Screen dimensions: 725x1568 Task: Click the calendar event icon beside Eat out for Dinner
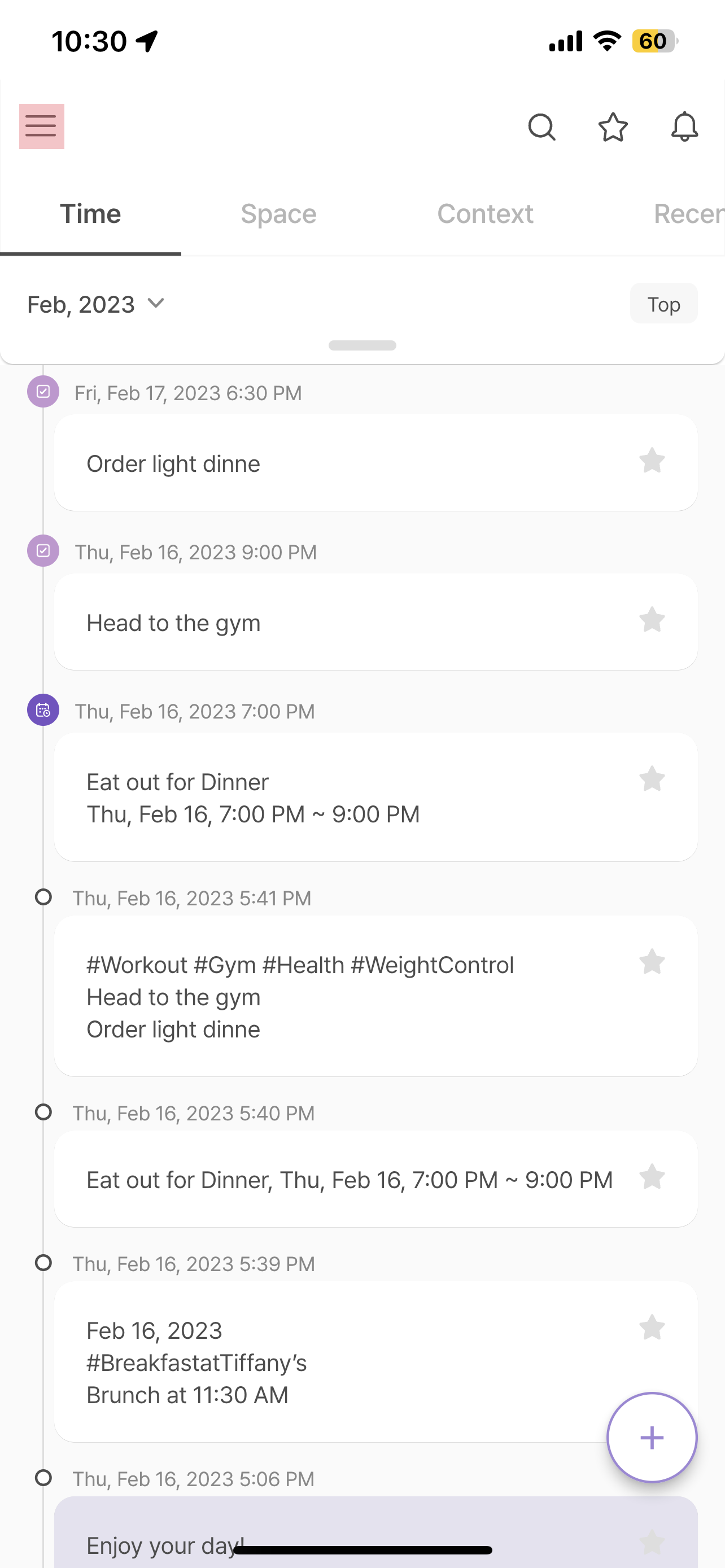click(x=42, y=711)
